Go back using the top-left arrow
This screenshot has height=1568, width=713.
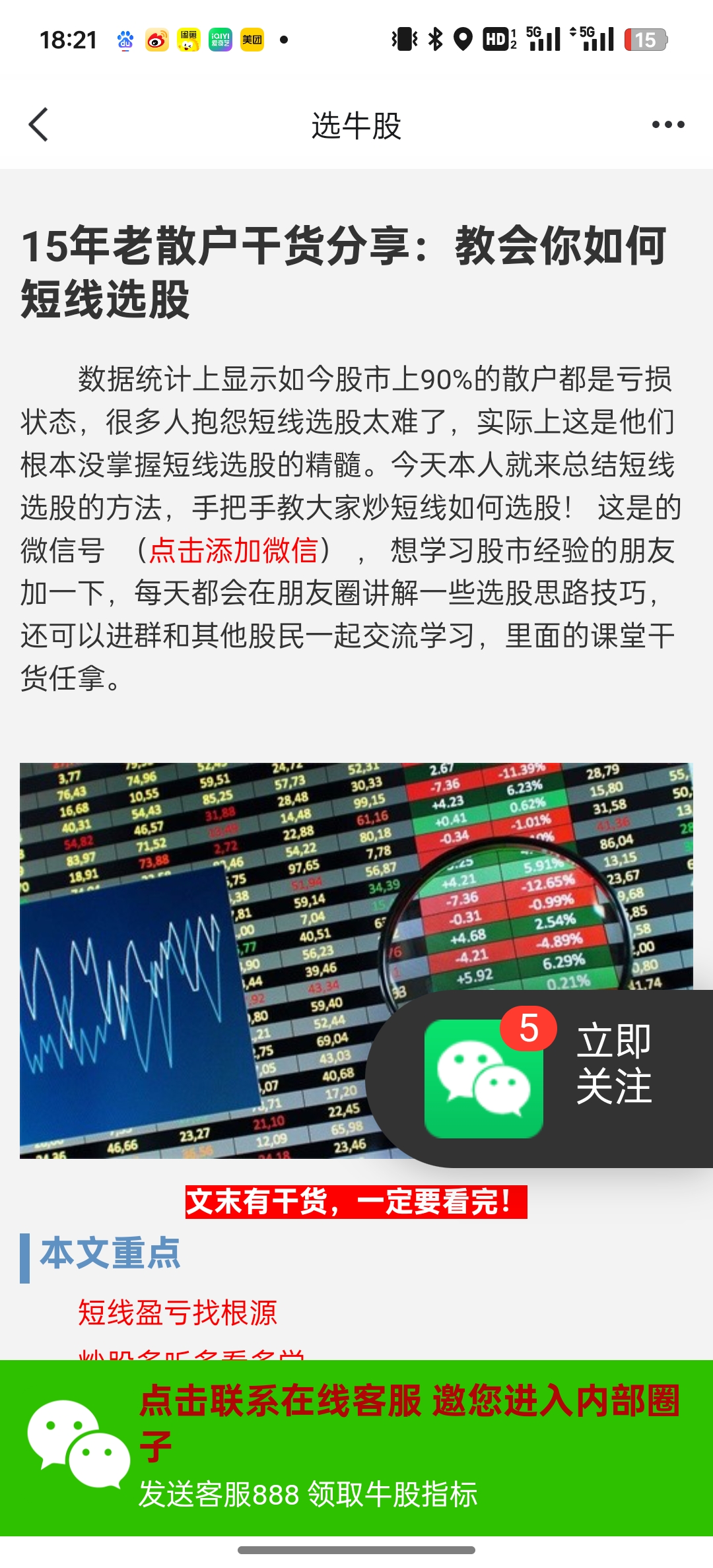(38, 125)
